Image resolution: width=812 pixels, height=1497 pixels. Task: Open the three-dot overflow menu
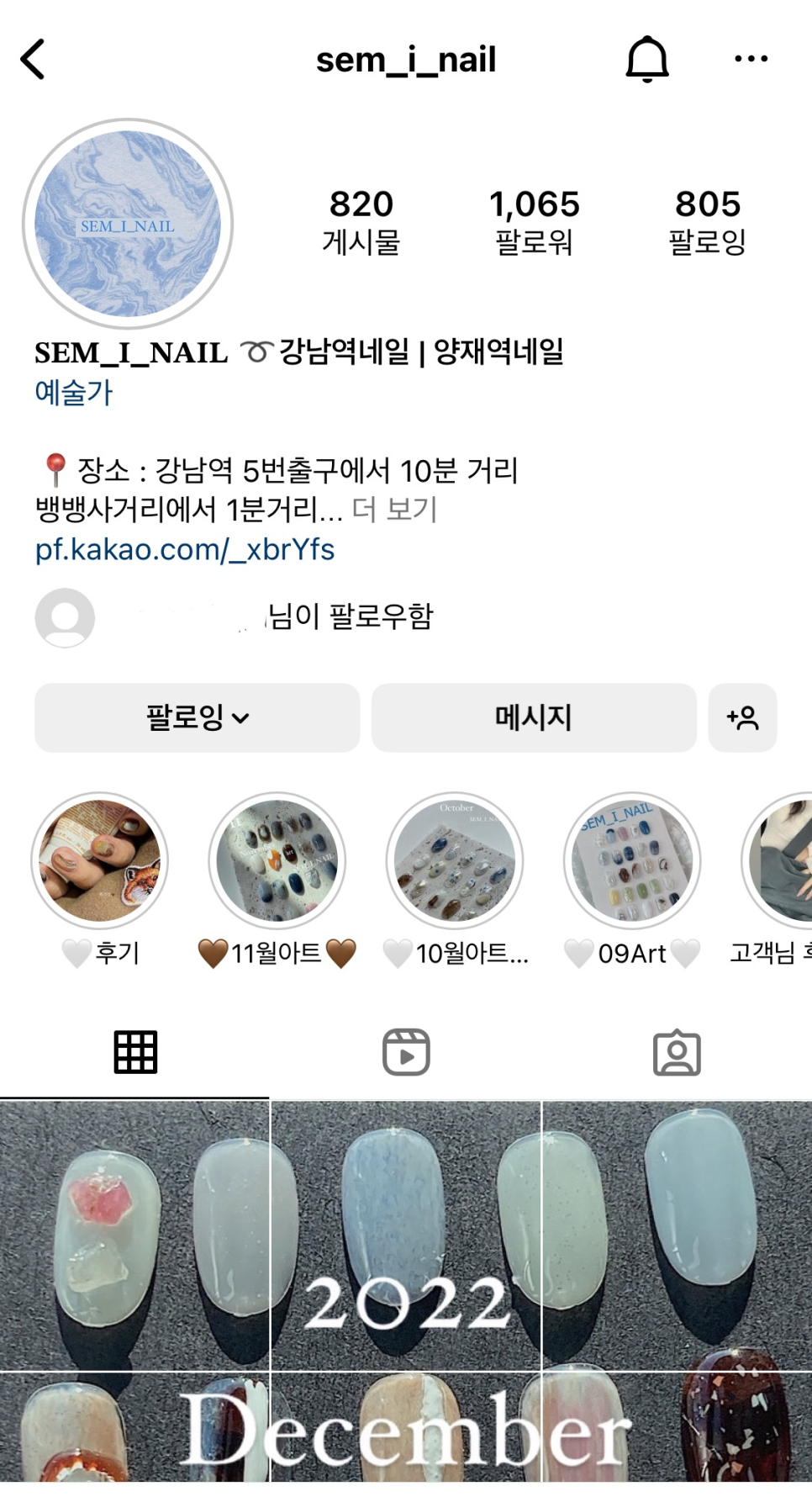[751, 59]
